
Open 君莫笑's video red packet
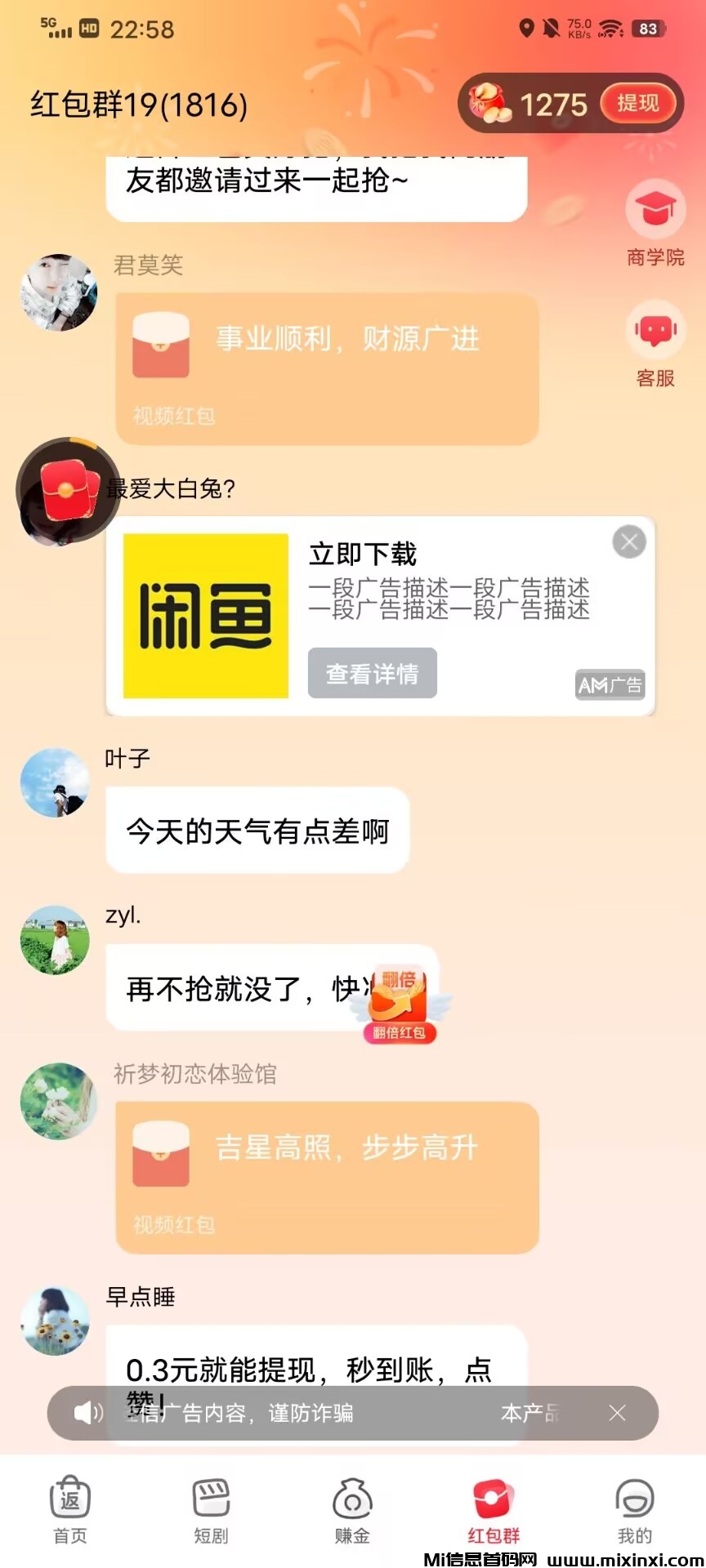tap(327, 368)
